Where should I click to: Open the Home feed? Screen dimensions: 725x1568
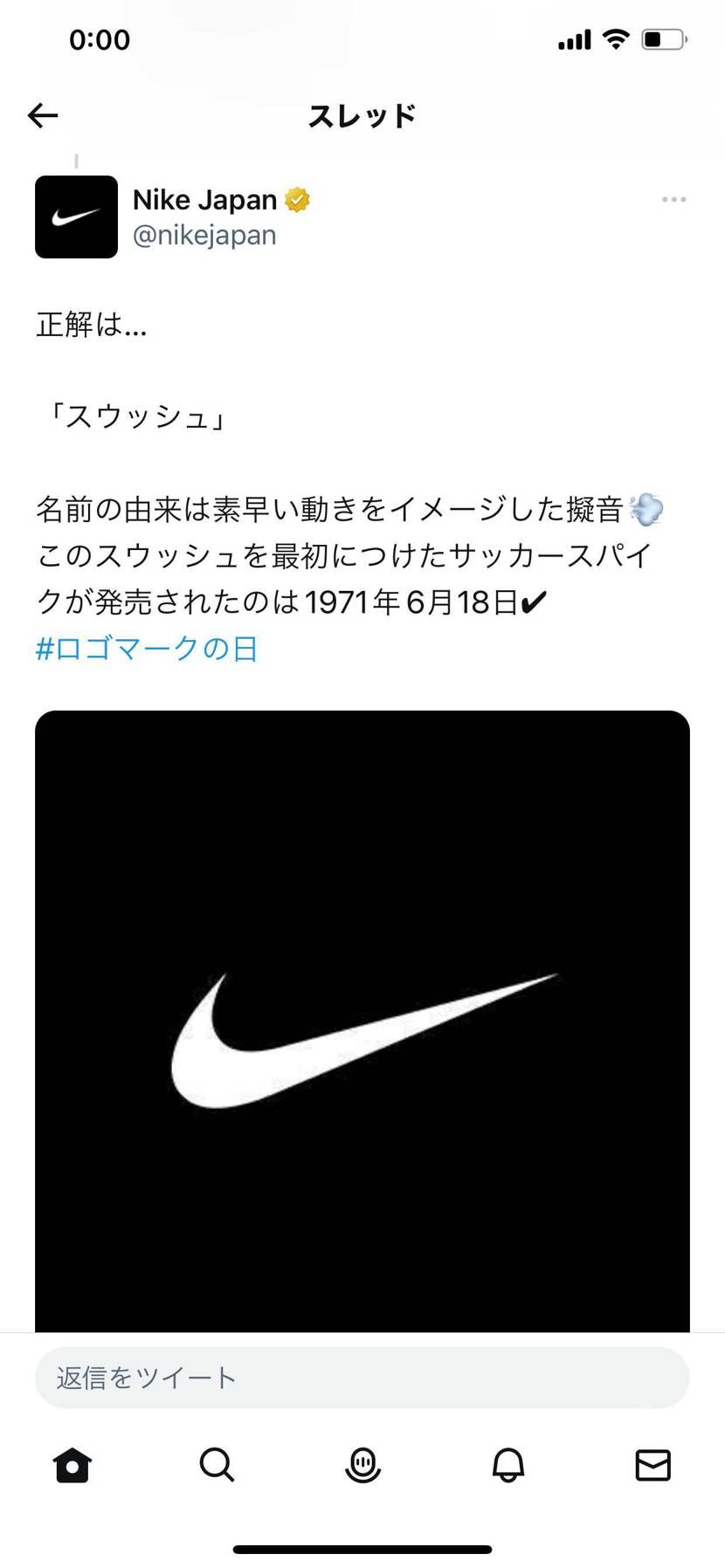[72, 1466]
